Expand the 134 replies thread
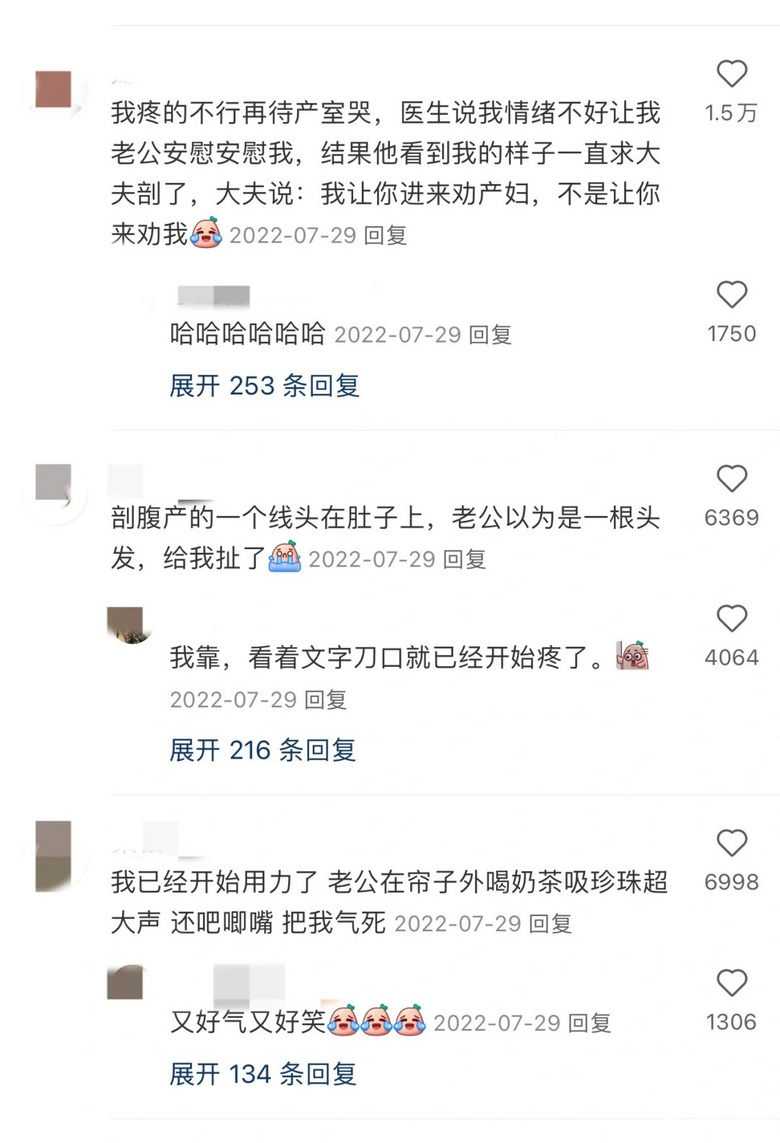780x1143 pixels. coord(263,1075)
